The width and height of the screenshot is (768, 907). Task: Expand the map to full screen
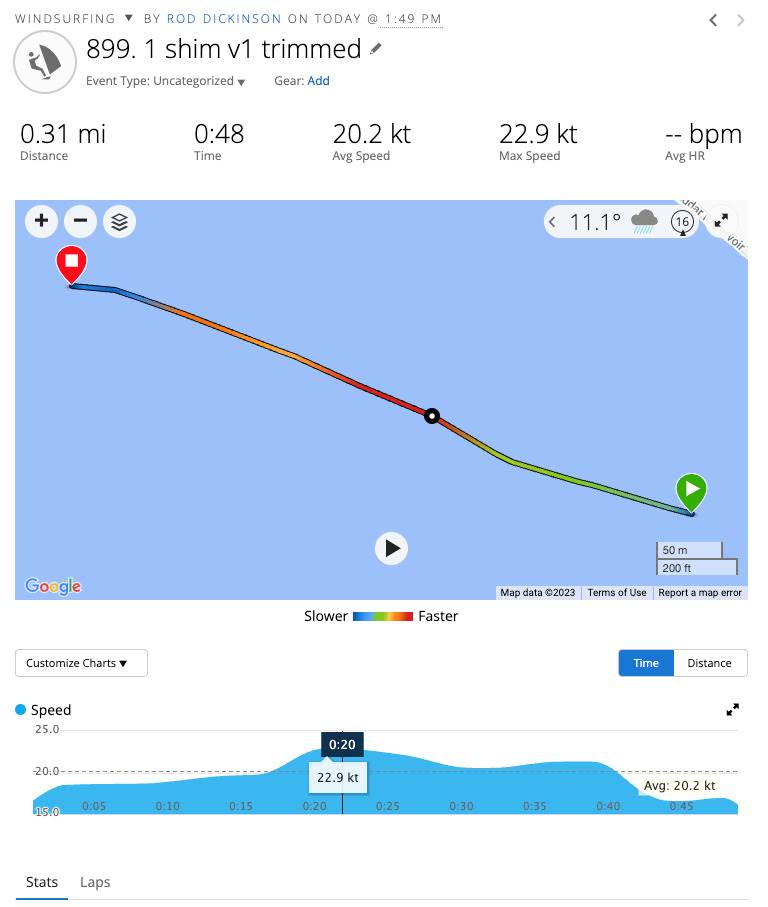click(722, 221)
